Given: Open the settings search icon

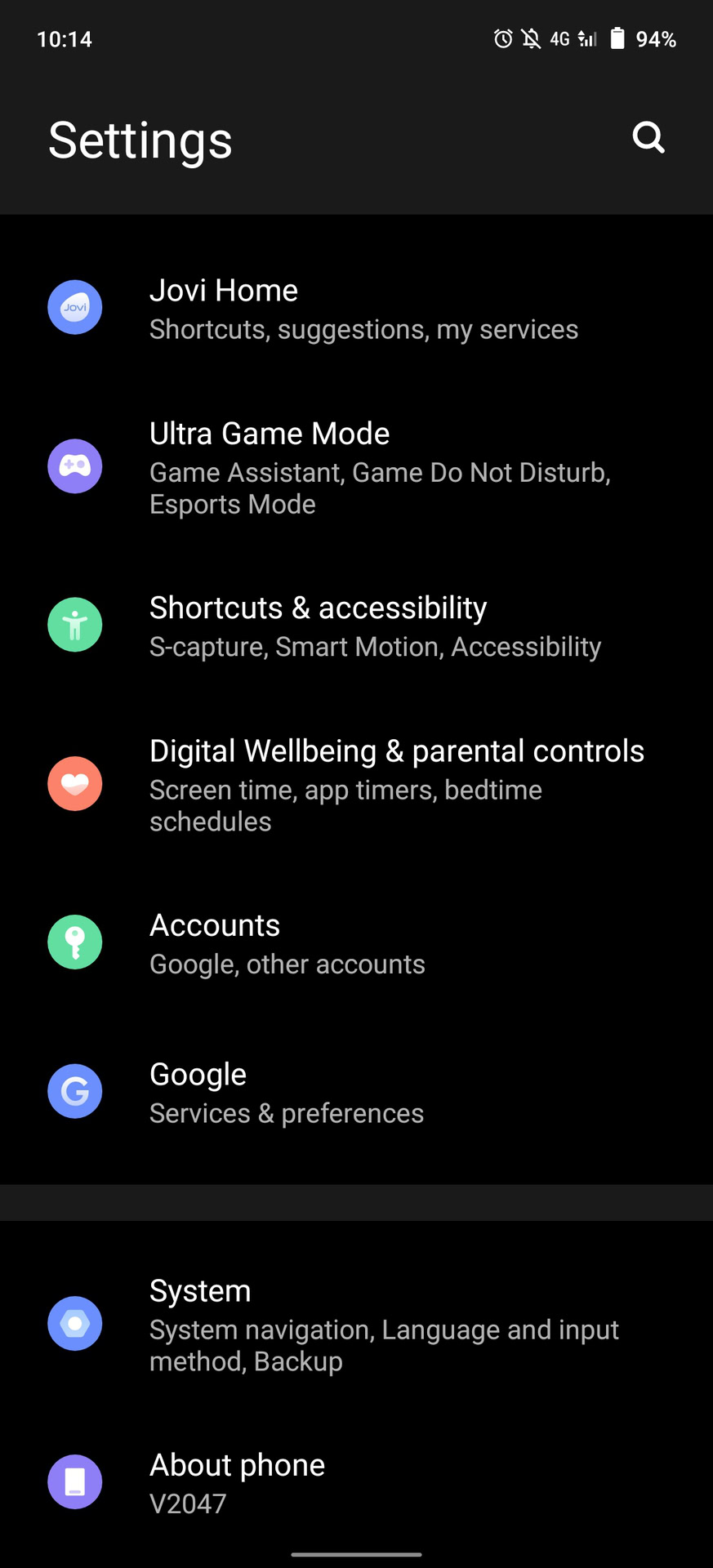Looking at the screenshot, I should click(648, 138).
